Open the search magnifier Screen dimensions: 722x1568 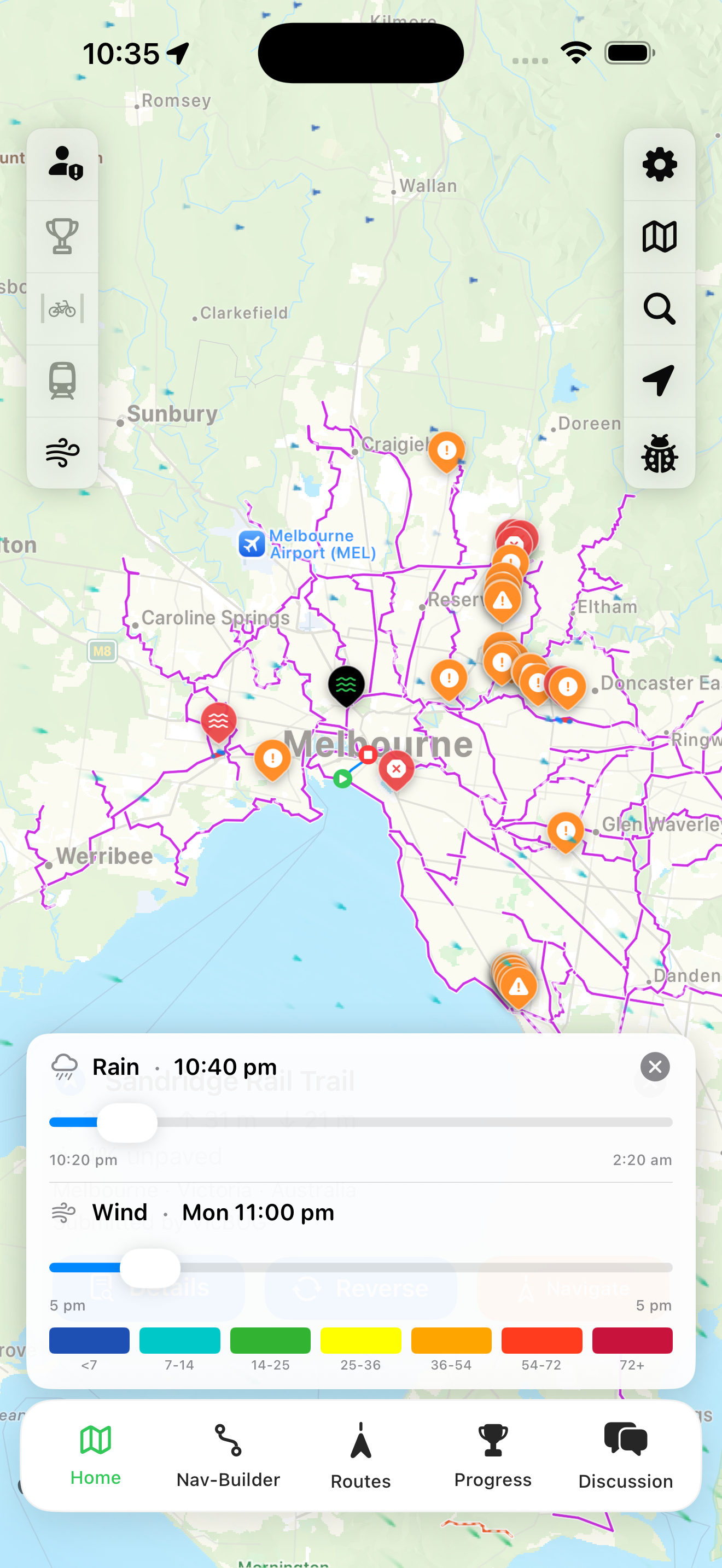coord(659,308)
